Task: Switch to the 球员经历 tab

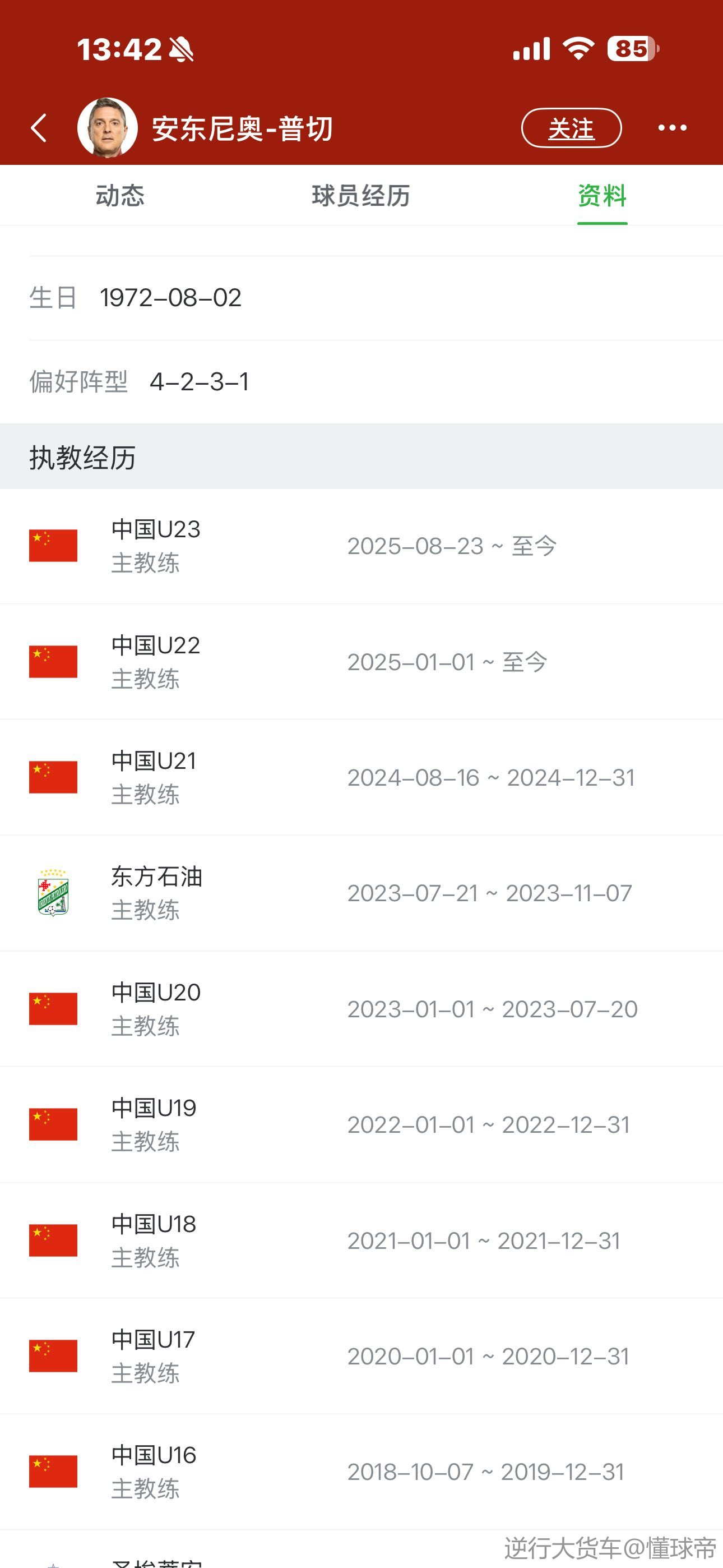Action: (361, 196)
